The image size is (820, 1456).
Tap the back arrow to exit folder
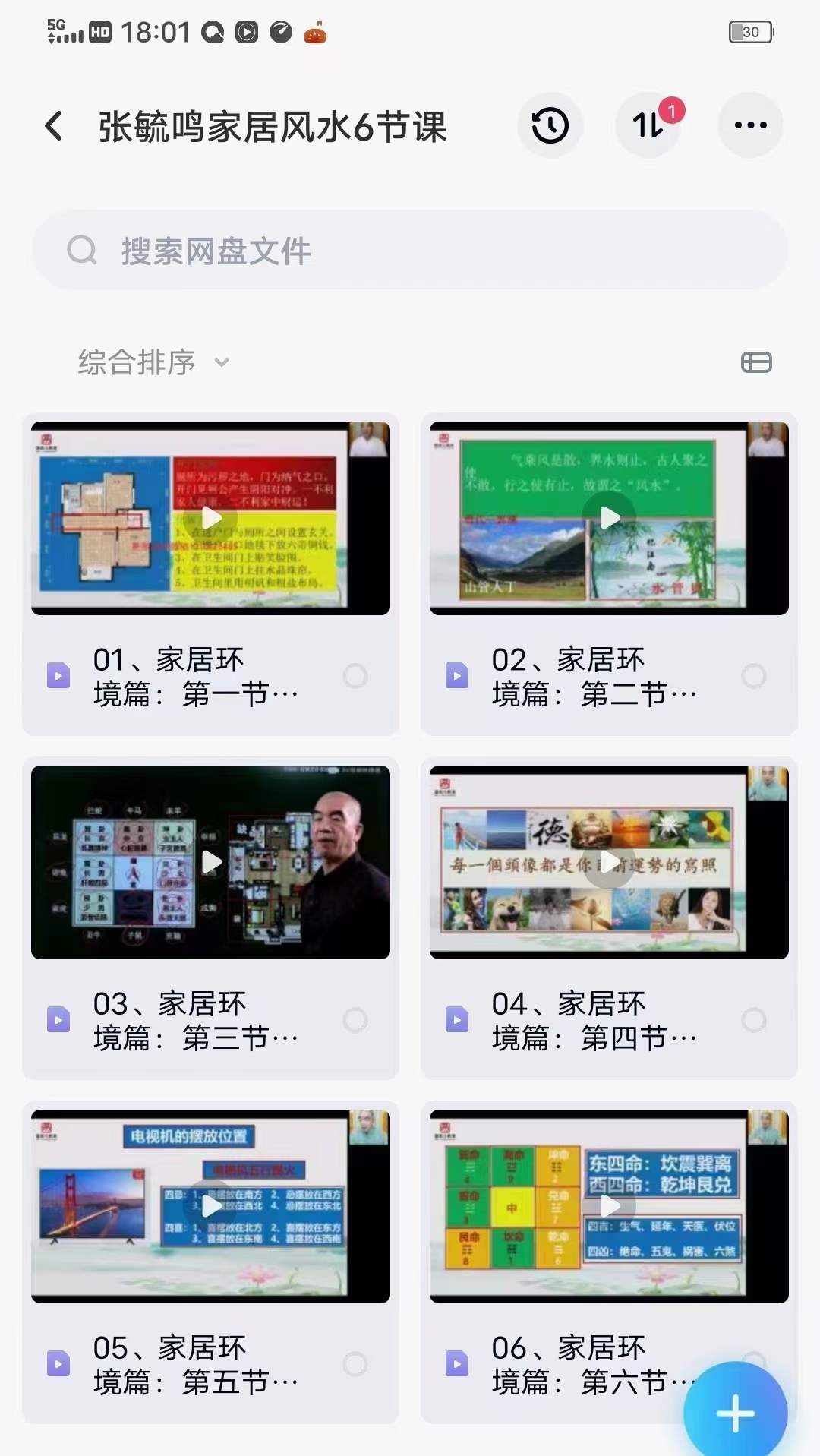(x=52, y=125)
